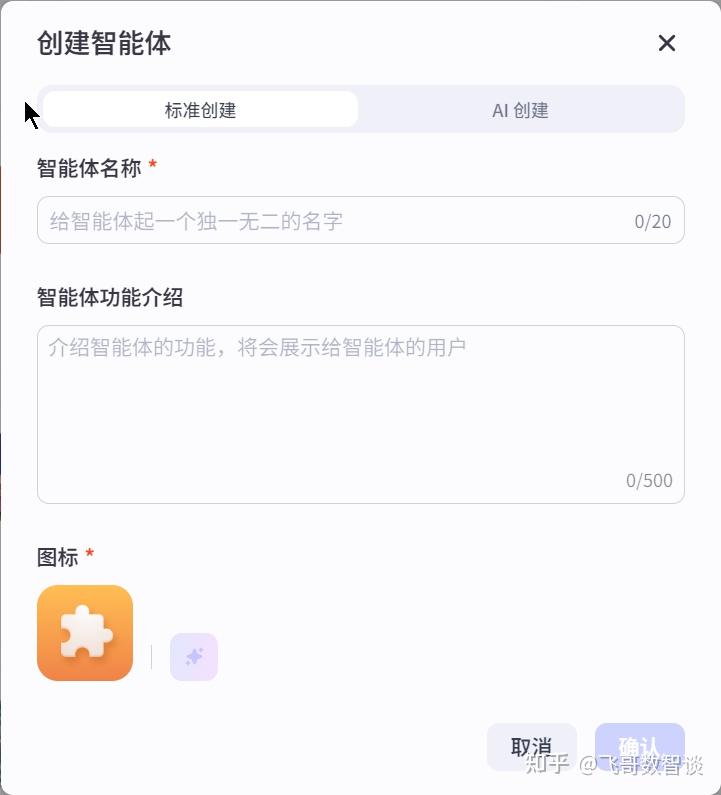Tap 取消 to cancel creation

click(x=531, y=747)
